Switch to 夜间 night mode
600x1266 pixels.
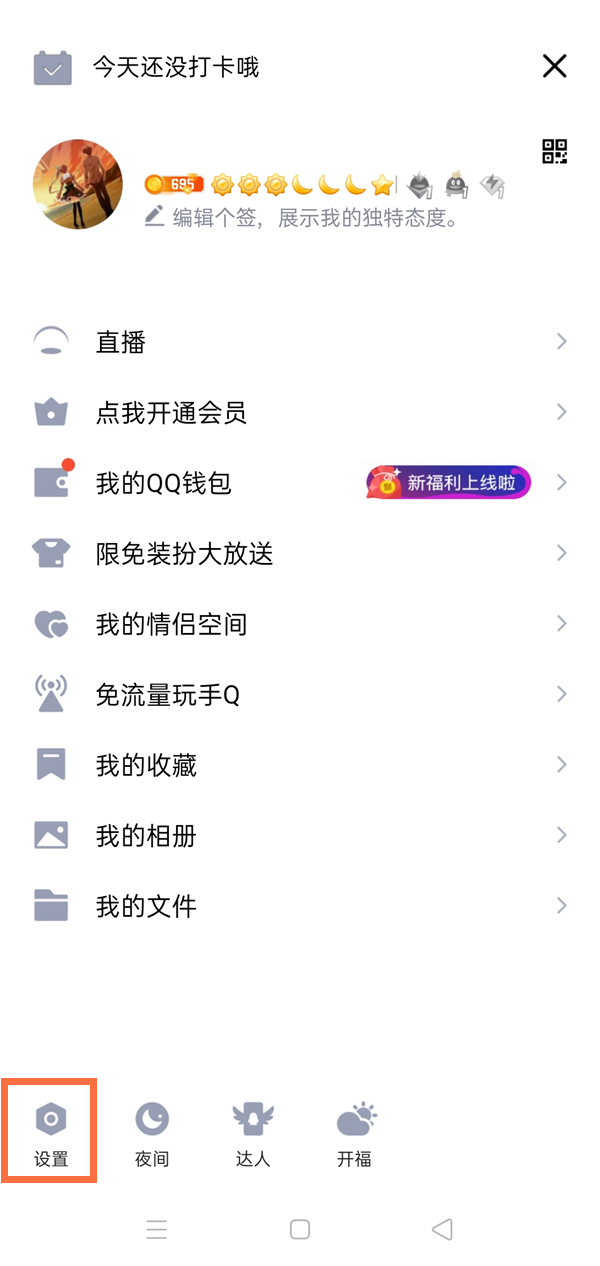(x=152, y=1134)
